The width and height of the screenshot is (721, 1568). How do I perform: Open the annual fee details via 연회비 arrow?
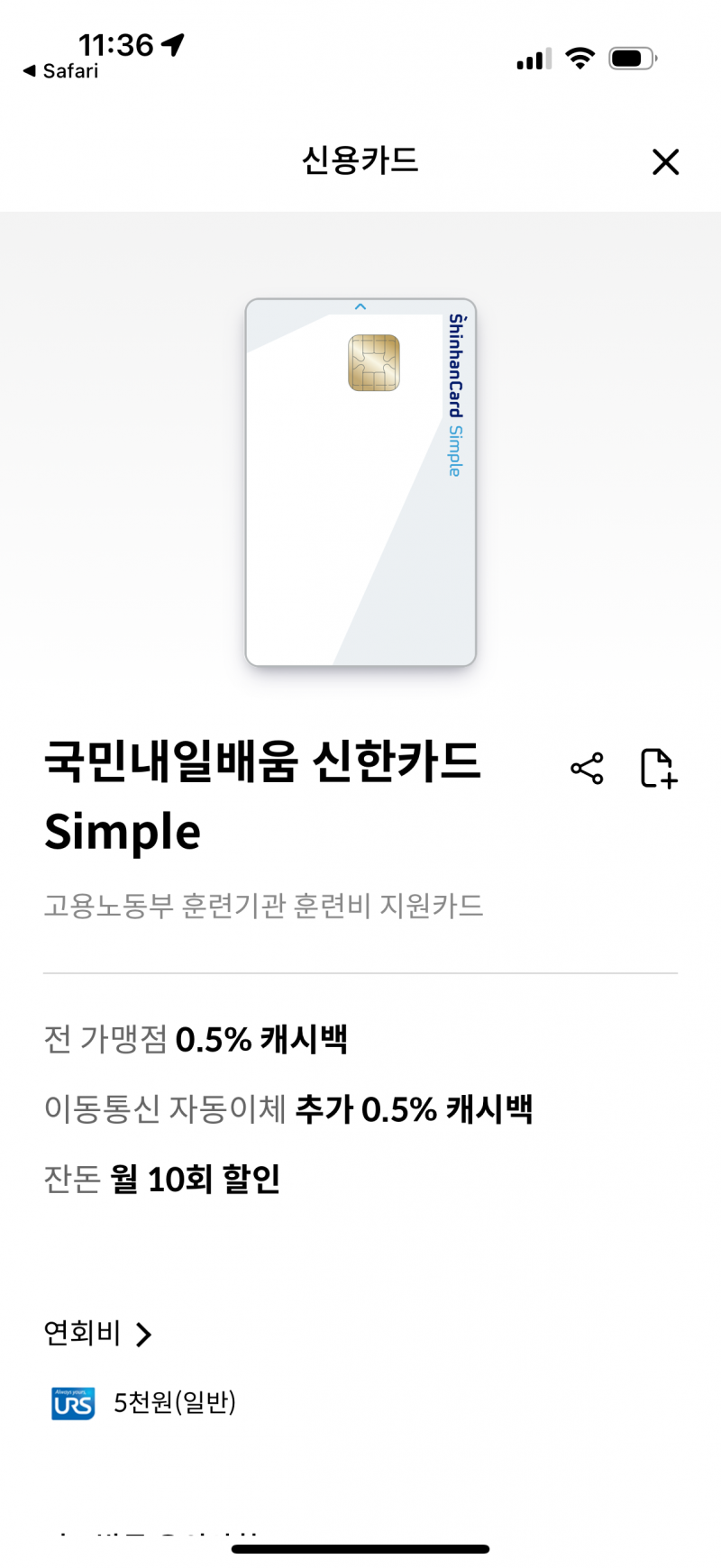coord(144,1334)
